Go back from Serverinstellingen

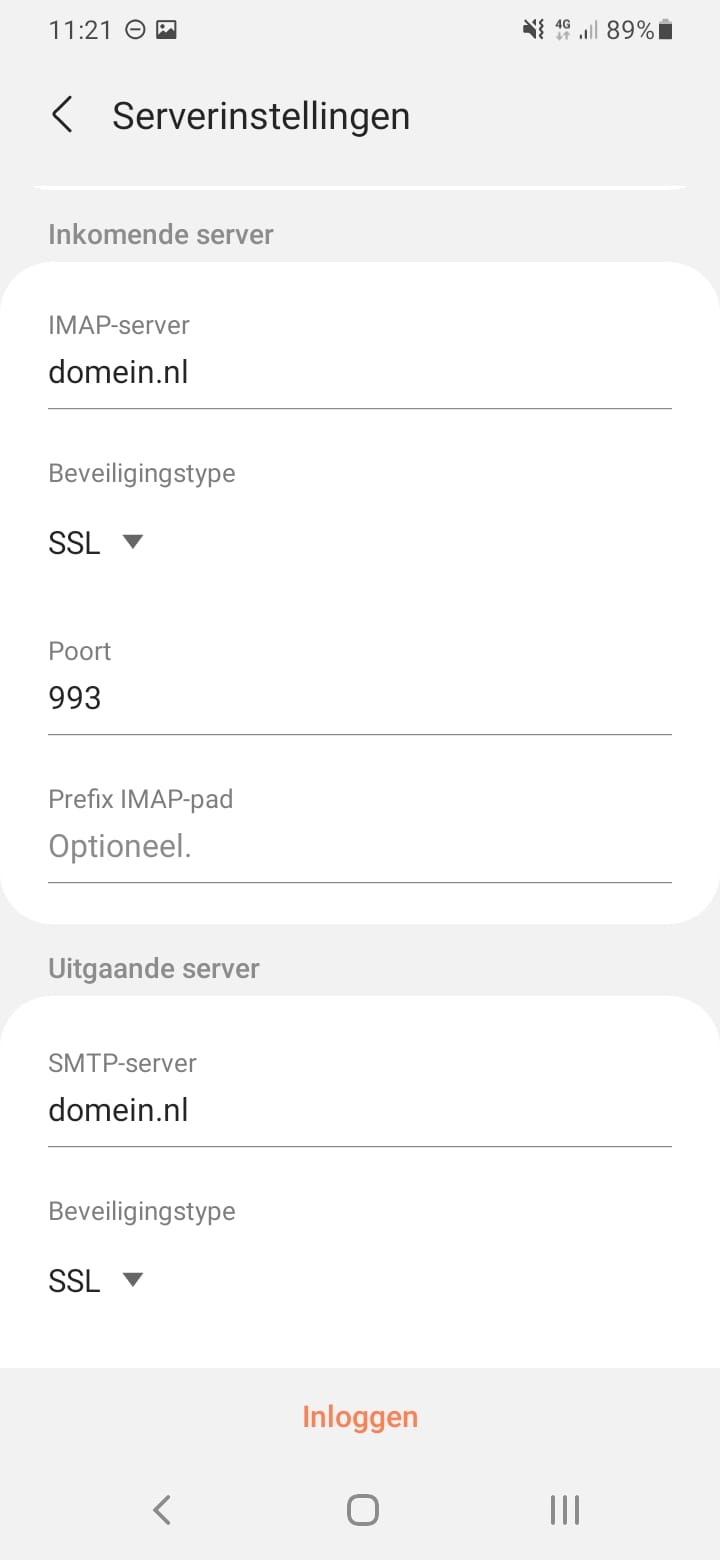coord(62,115)
